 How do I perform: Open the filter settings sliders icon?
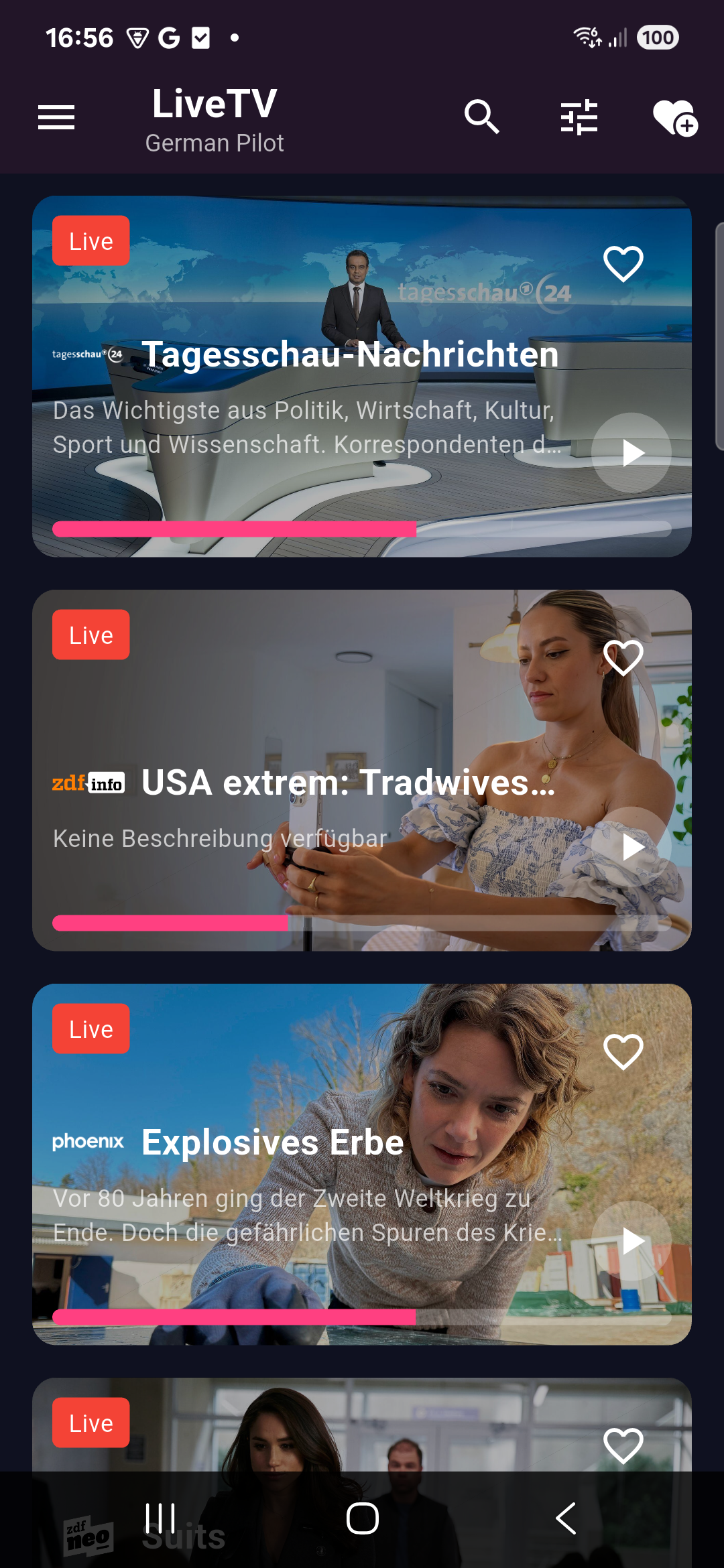tap(579, 118)
